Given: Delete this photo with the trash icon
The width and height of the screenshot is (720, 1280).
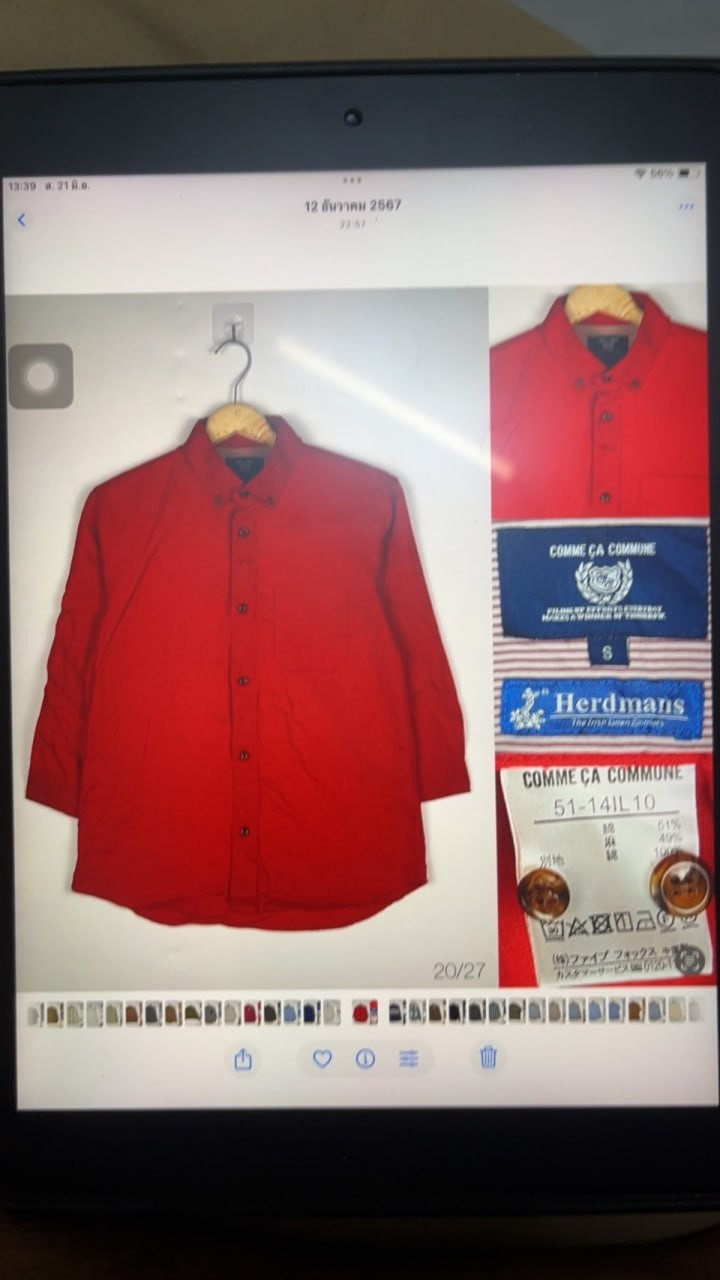Looking at the screenshot, I should 488,1057.
